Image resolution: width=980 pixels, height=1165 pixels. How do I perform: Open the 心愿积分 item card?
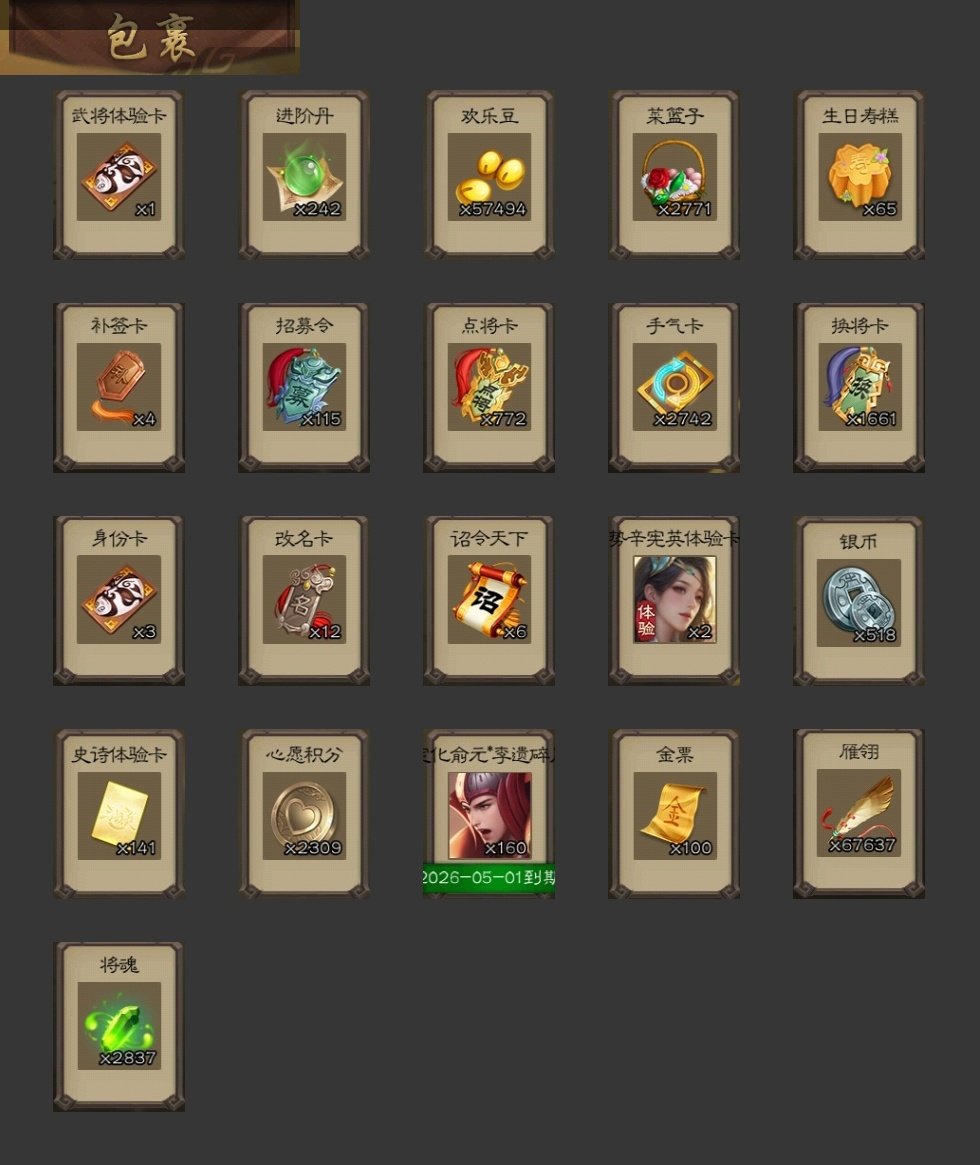304,815
